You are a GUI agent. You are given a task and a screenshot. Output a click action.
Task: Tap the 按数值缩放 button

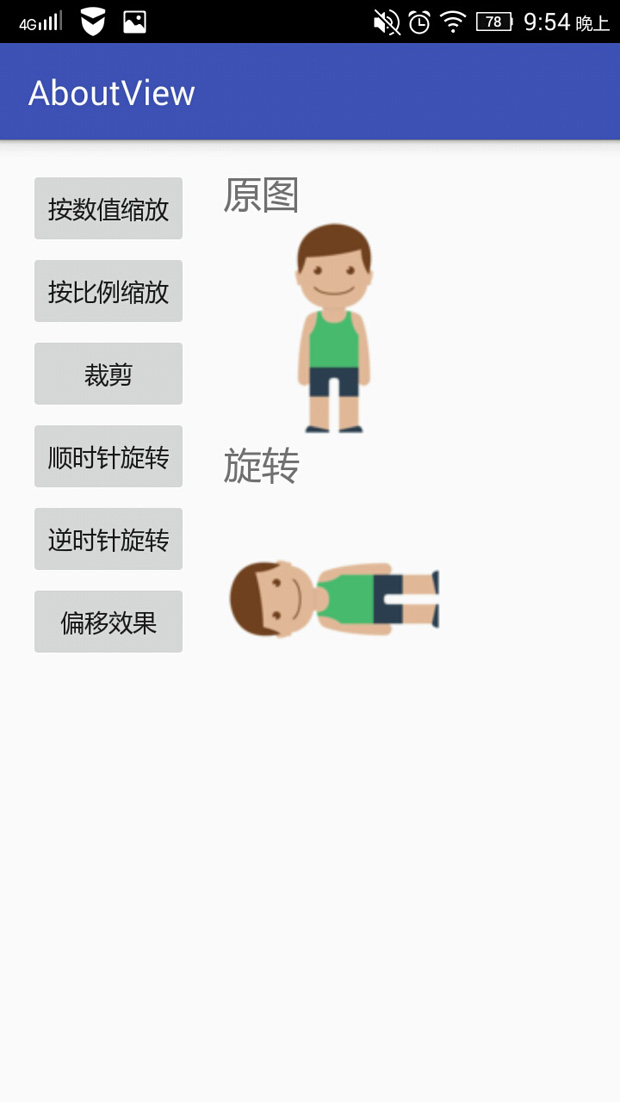108,209
